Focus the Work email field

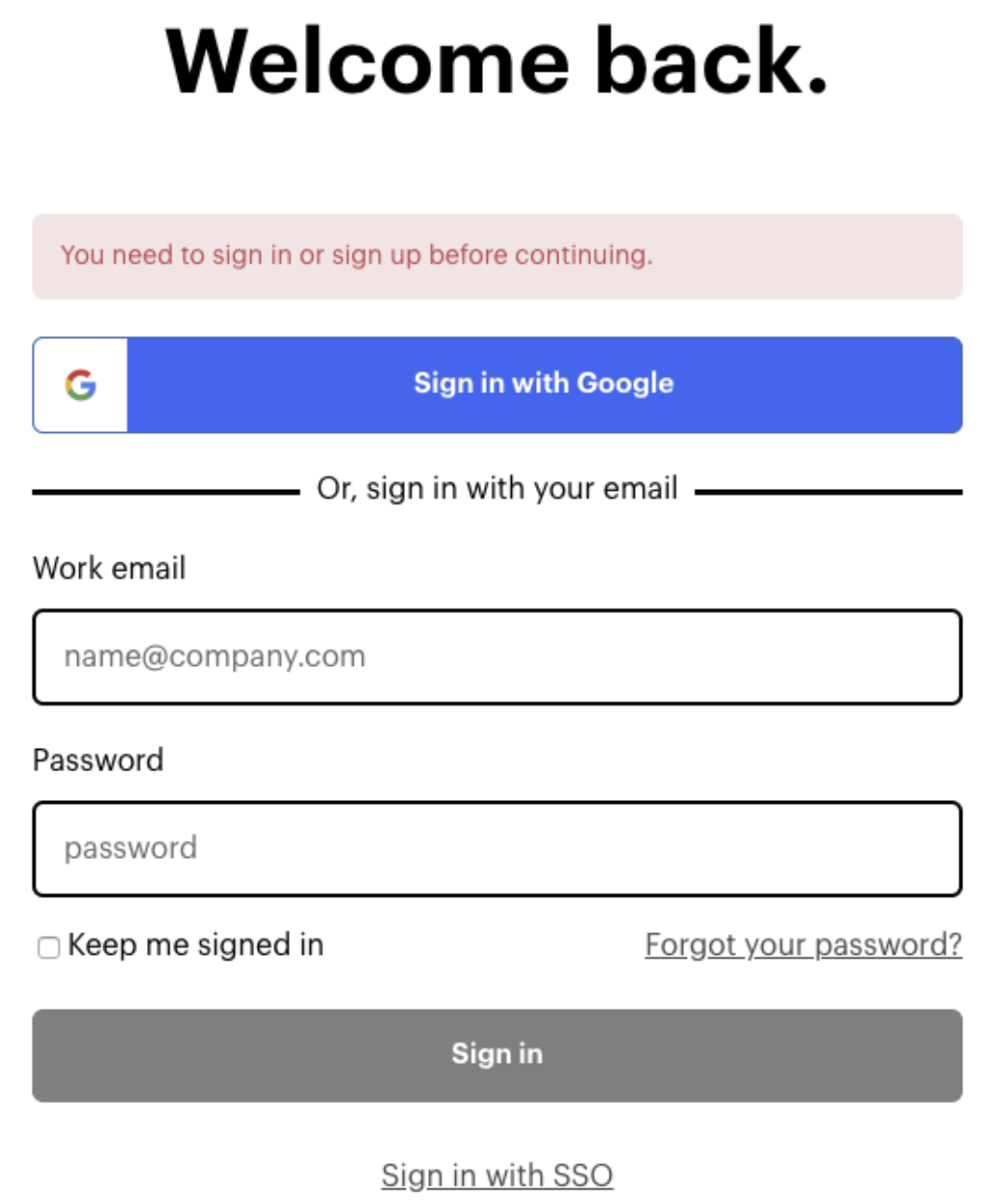498,657
